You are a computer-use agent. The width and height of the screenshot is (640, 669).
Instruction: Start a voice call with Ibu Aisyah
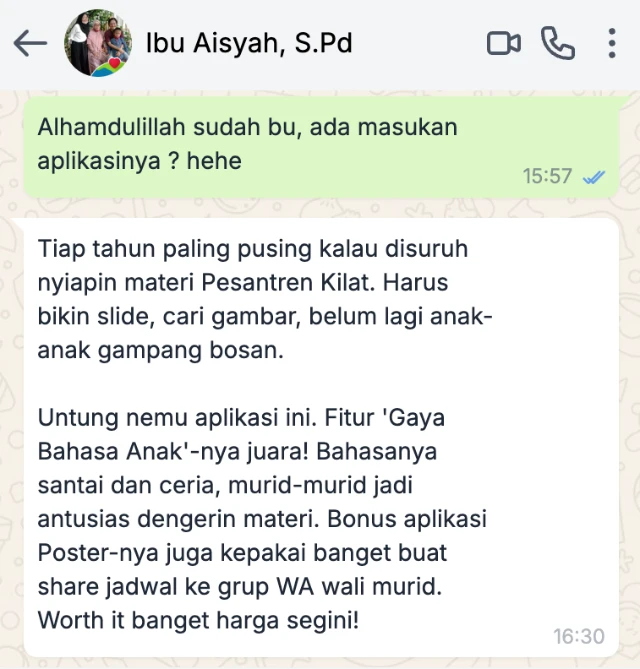click(557, 43)
